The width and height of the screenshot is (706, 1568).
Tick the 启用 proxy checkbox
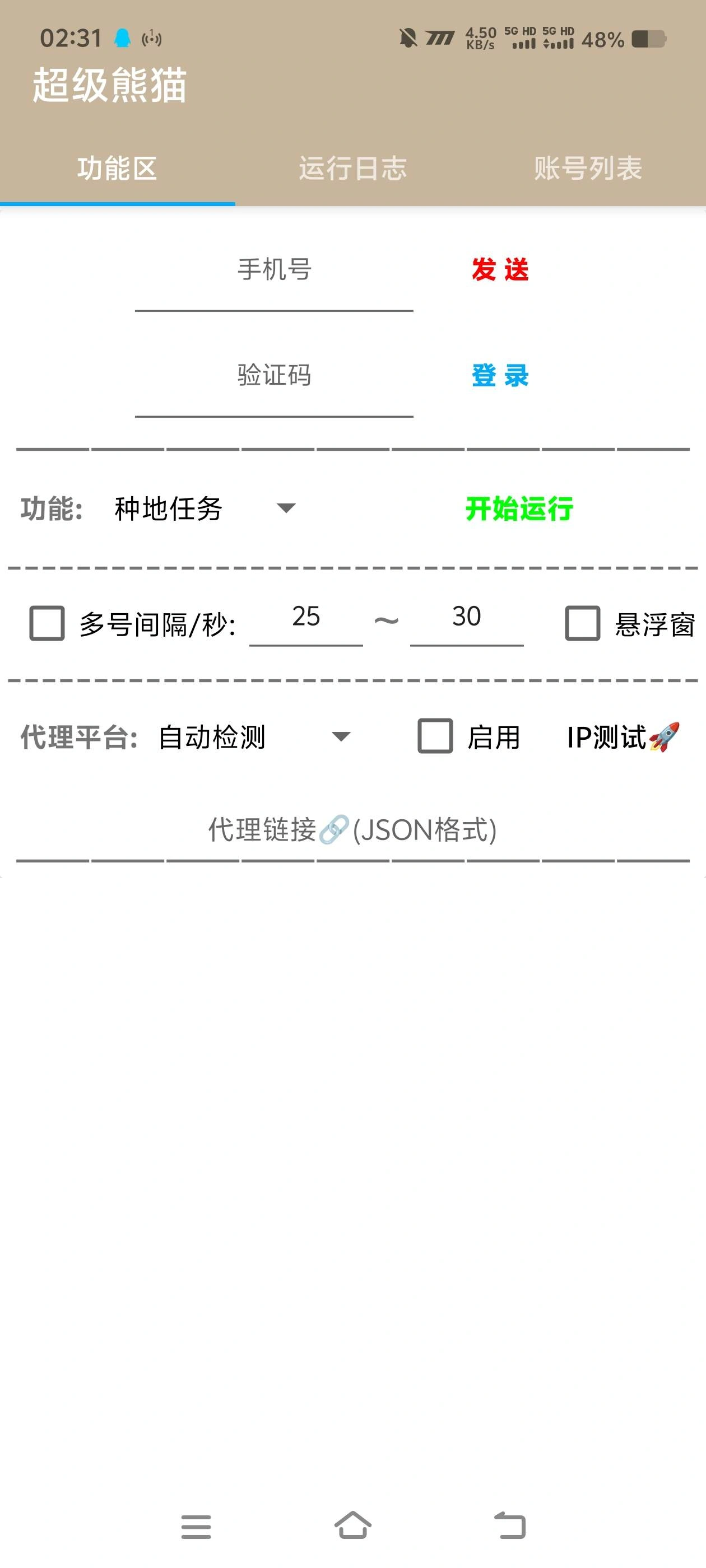[x=435, y=736]
